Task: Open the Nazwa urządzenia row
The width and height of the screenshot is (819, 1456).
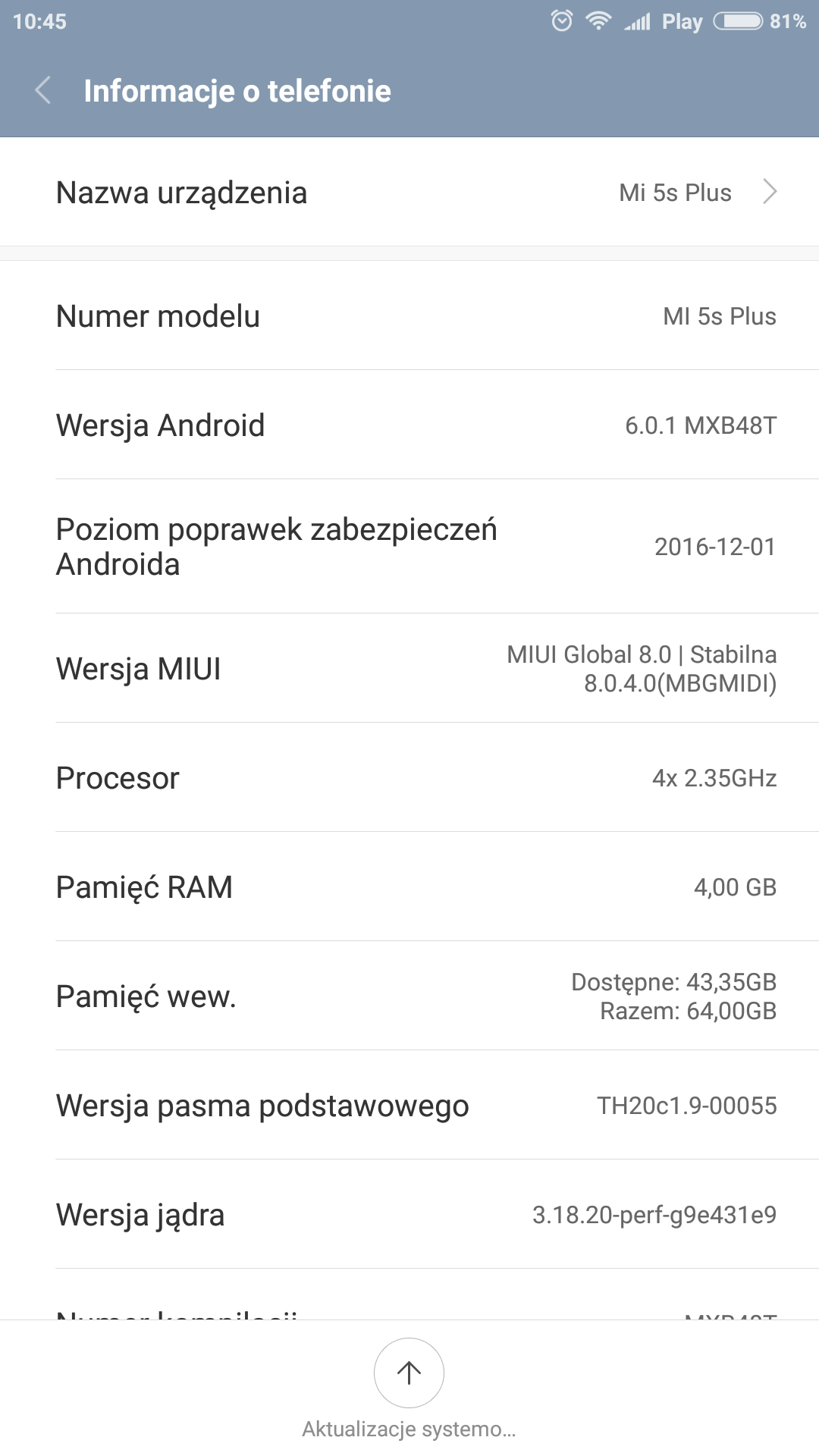Action: pos(409,192)
